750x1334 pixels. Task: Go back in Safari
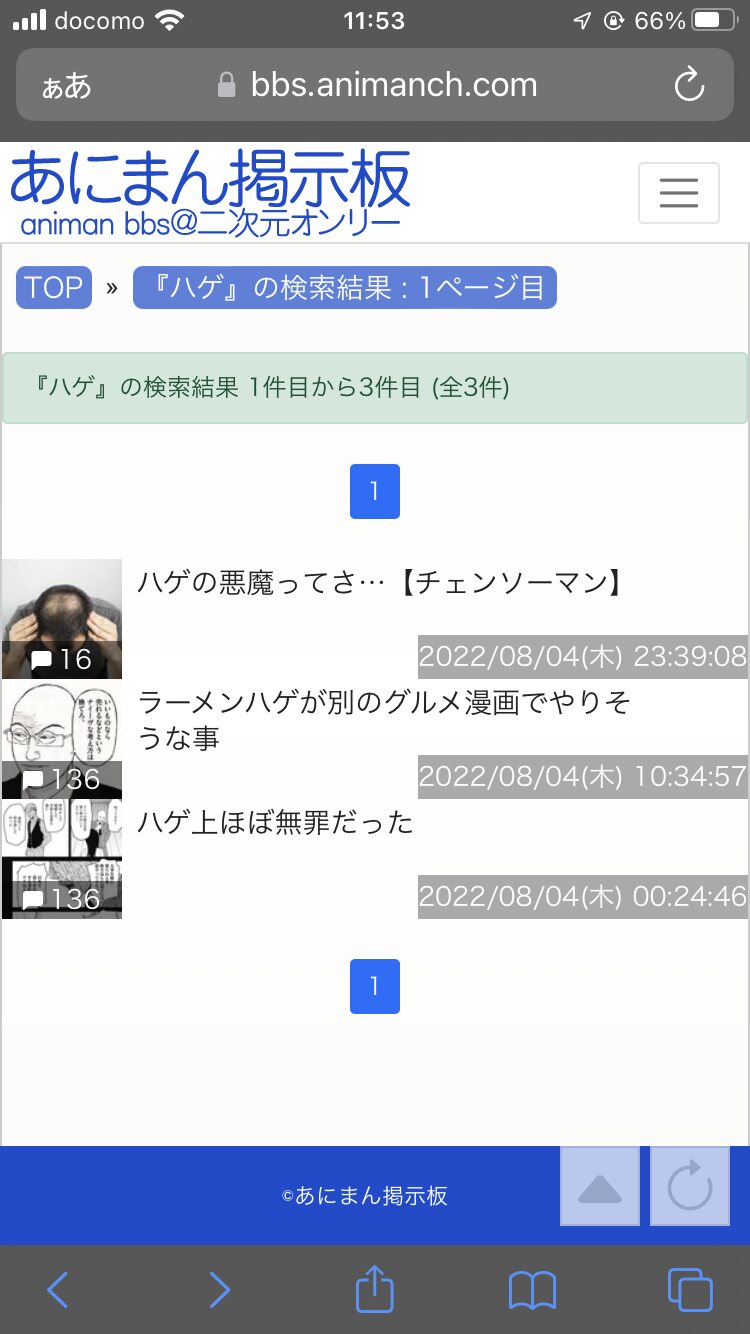58,1290
